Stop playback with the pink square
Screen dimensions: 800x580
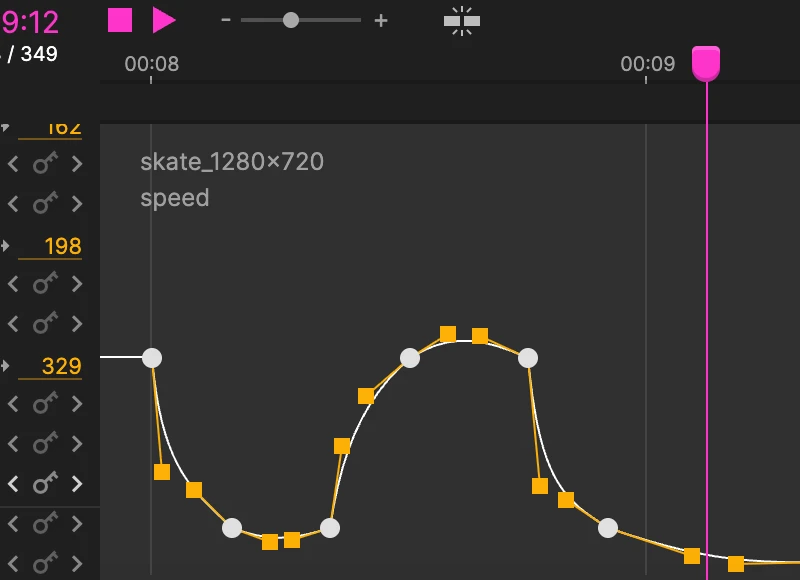[120, 20]
